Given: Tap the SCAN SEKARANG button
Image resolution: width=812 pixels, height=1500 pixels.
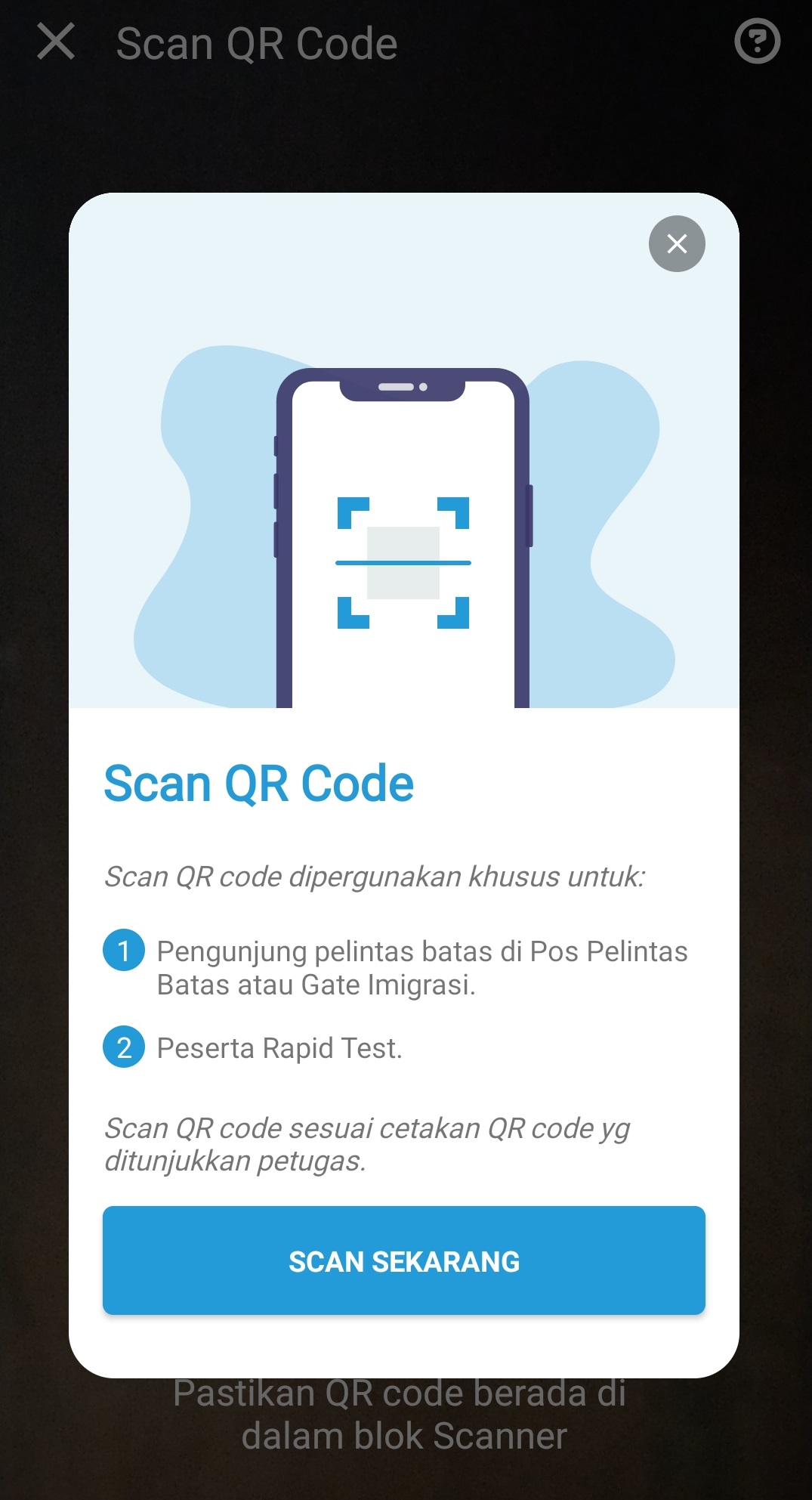Looking at the screenshot, I should [x=403, y=1260].
